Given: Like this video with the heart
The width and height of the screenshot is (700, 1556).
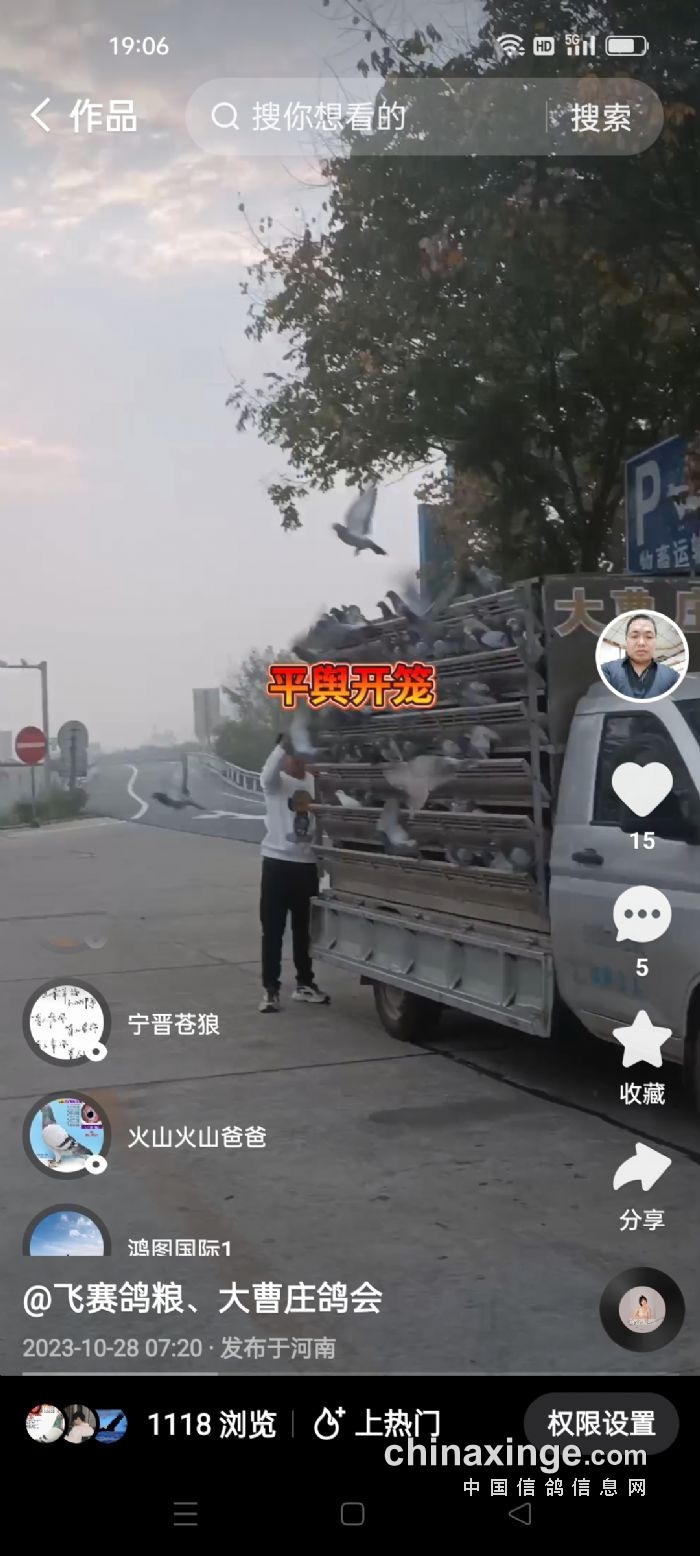Looking at the screenshot, I should pos(641,790).
